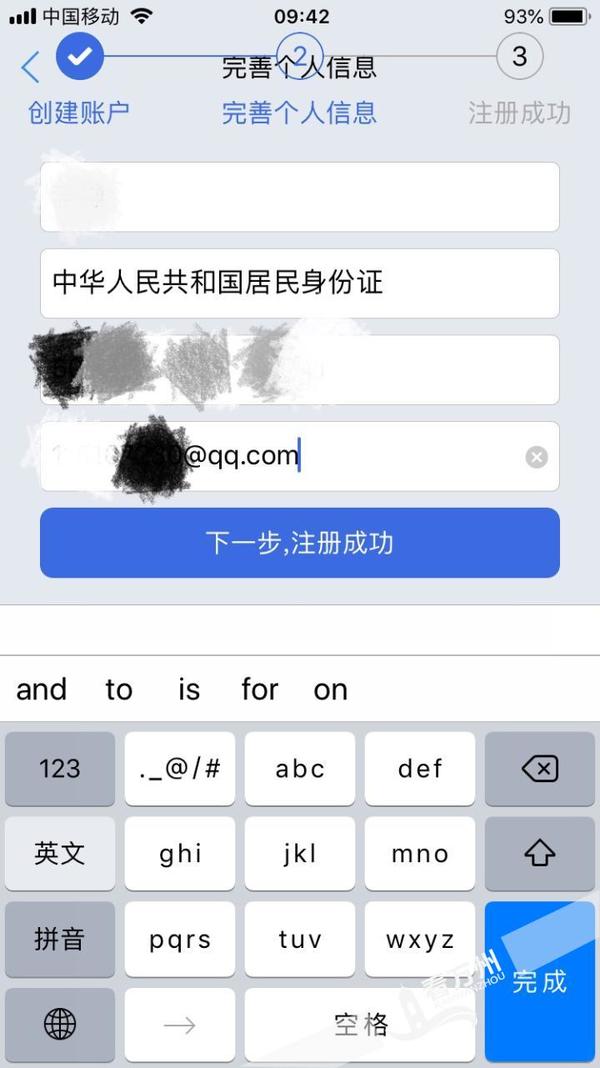The width and height of the screenshot is (600, 1068).
Task: Tap the globe key to change keyboard
Action: (x=60, y=1024)
